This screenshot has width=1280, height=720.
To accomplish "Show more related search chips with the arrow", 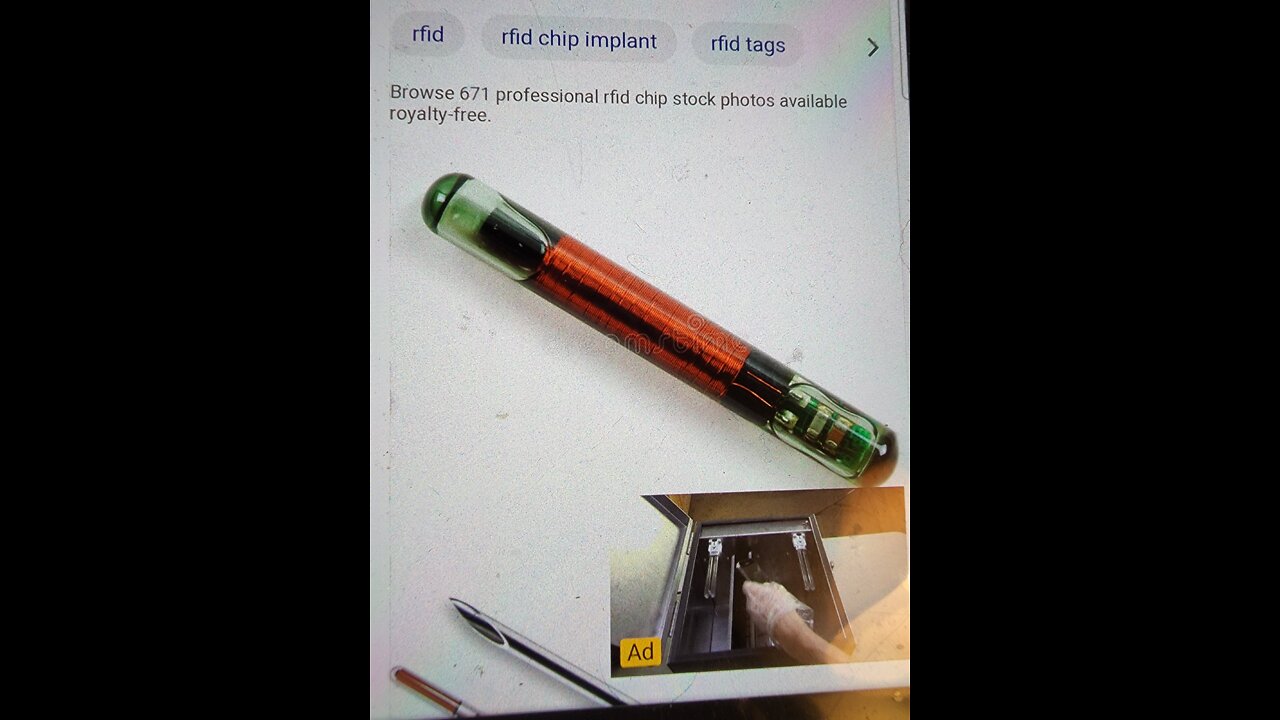I will tap(872, 47).
